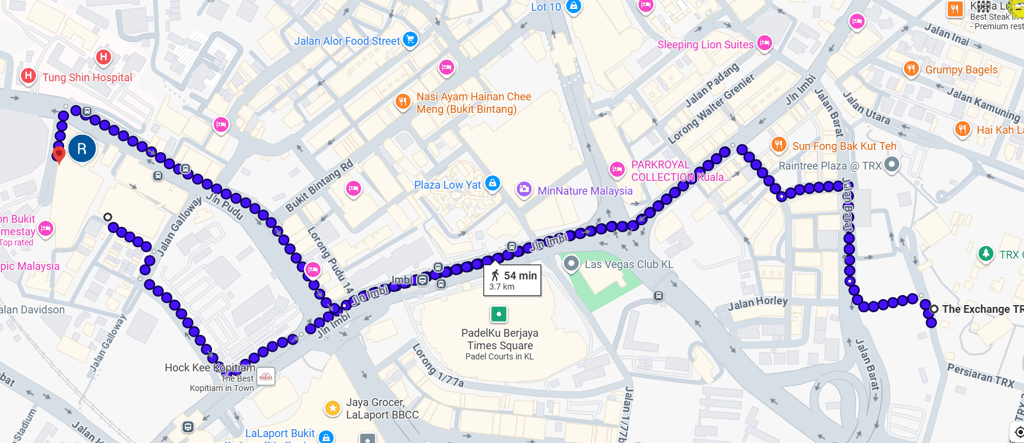Center map on my location
The height and width of the screenshot is (443, 1024).
(1019, 432)
